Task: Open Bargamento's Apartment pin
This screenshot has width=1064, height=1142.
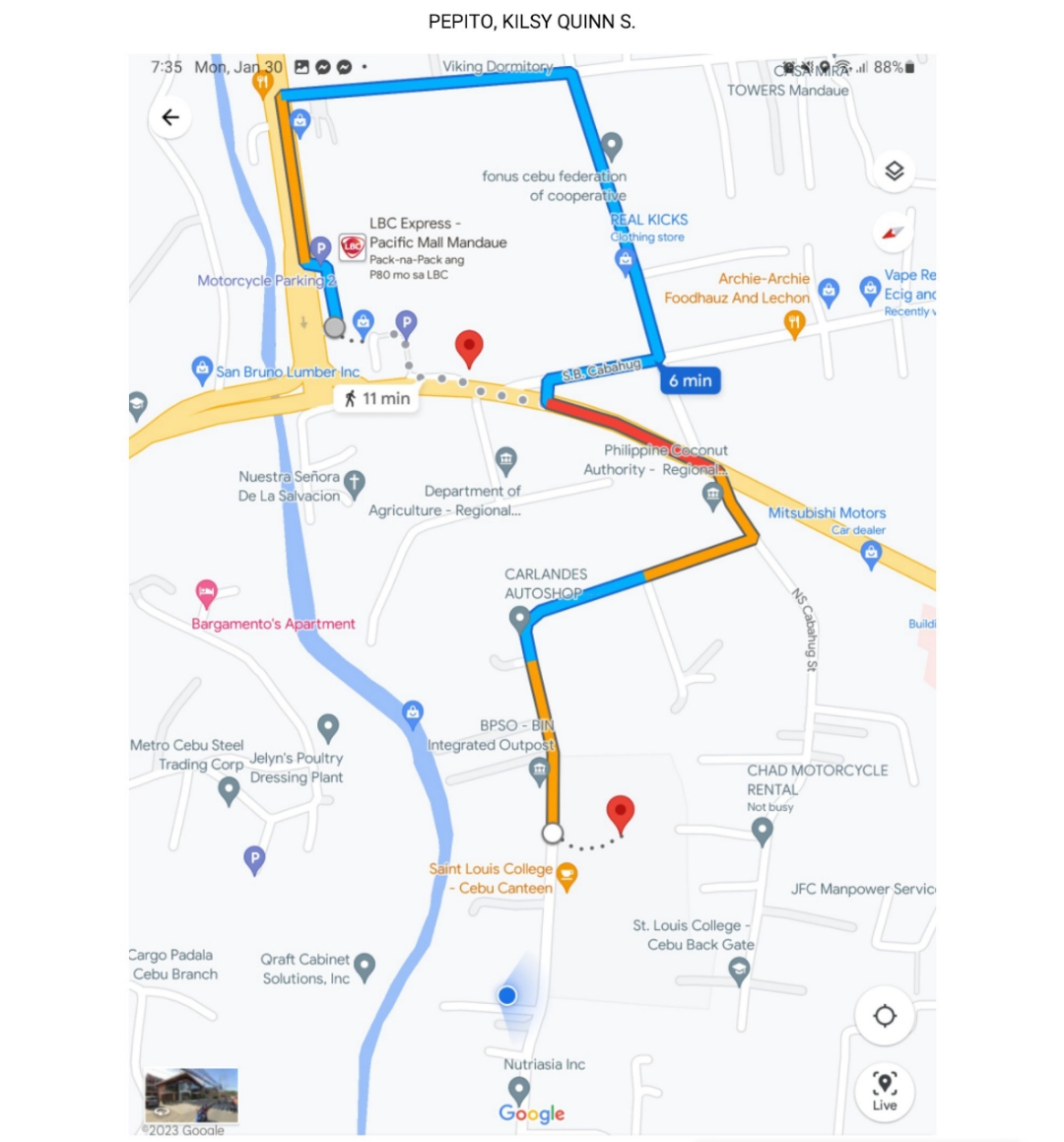Action: point(206,593)
